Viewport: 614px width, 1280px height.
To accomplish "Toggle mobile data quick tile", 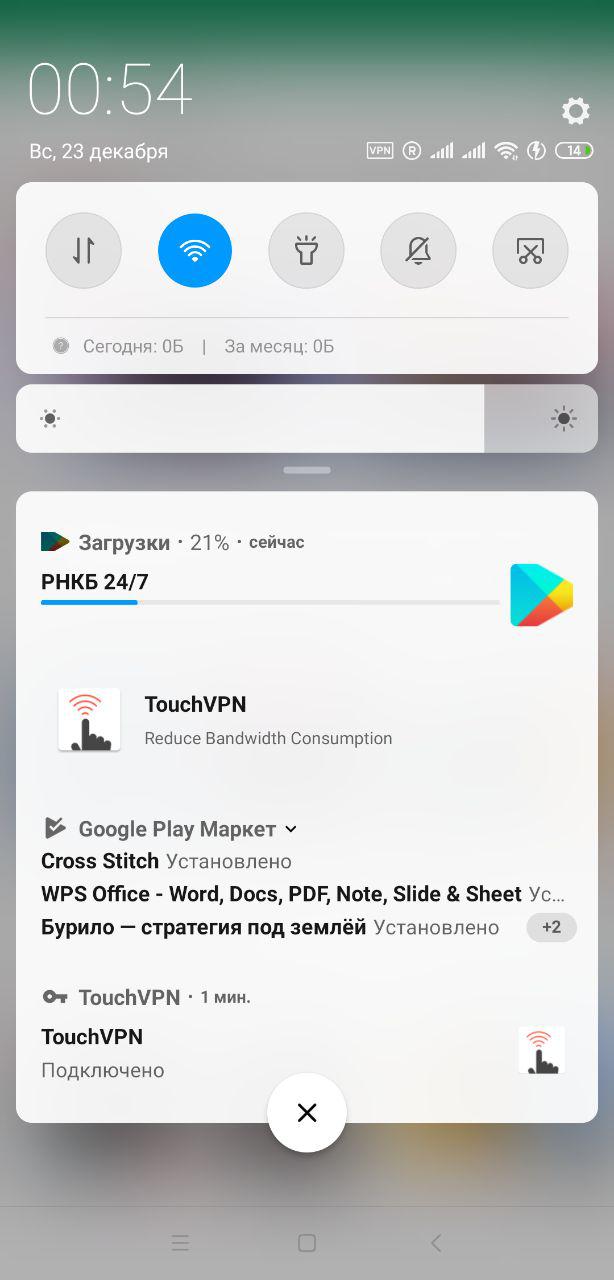I will (x=84, y=251).
